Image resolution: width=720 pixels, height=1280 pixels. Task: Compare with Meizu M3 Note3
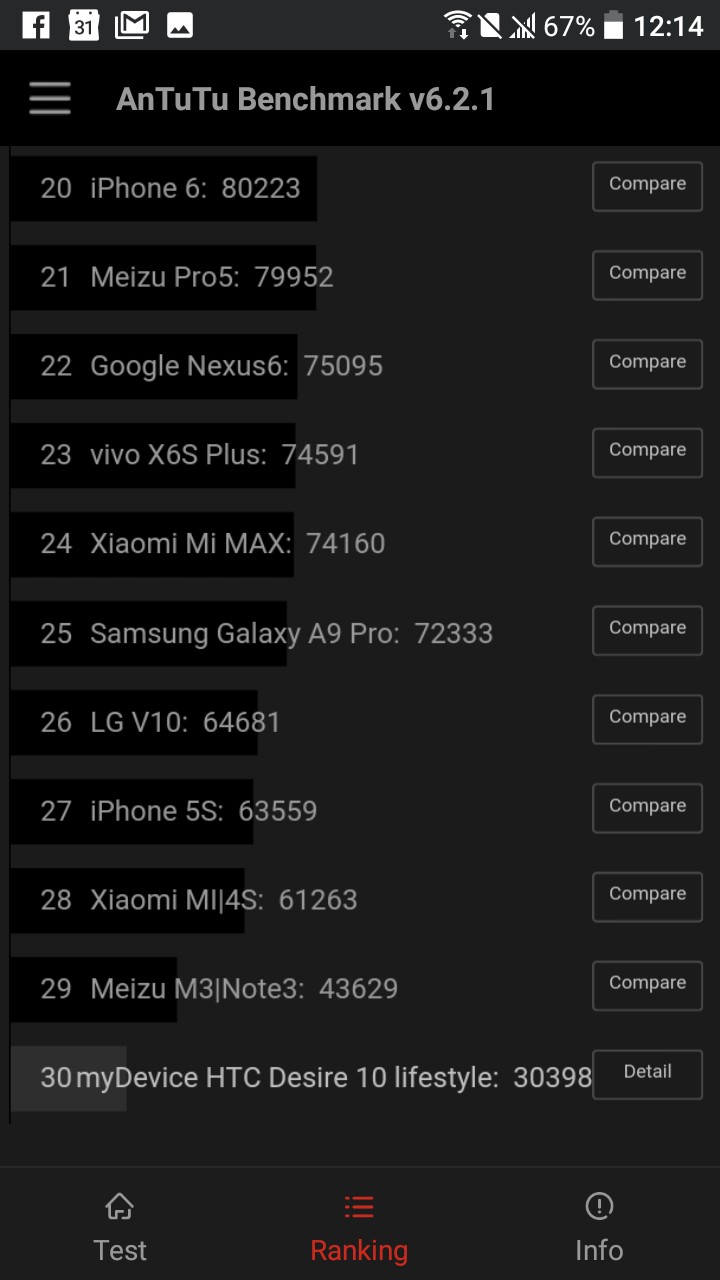[x=647, y=985]
